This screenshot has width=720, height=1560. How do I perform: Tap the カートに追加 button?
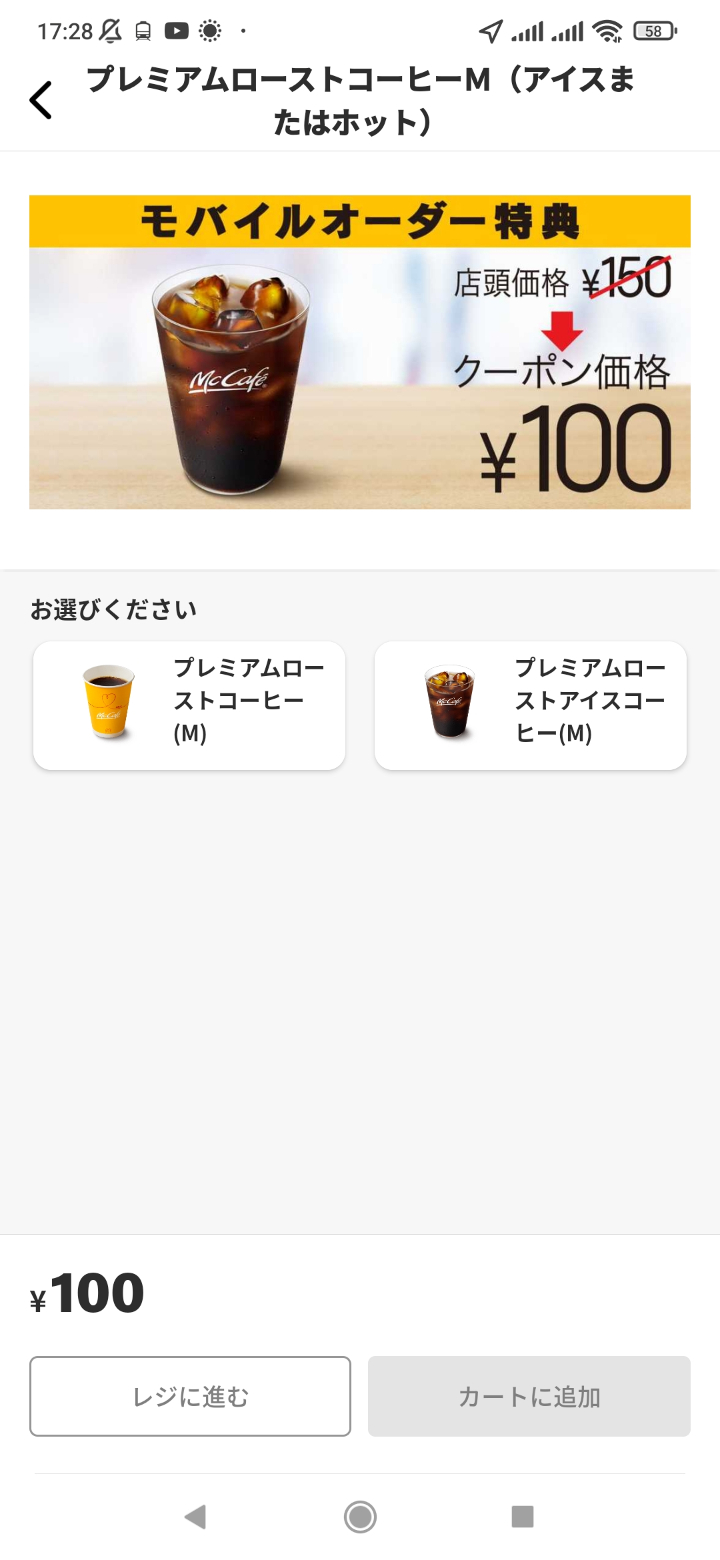(x=529, y=1396)
